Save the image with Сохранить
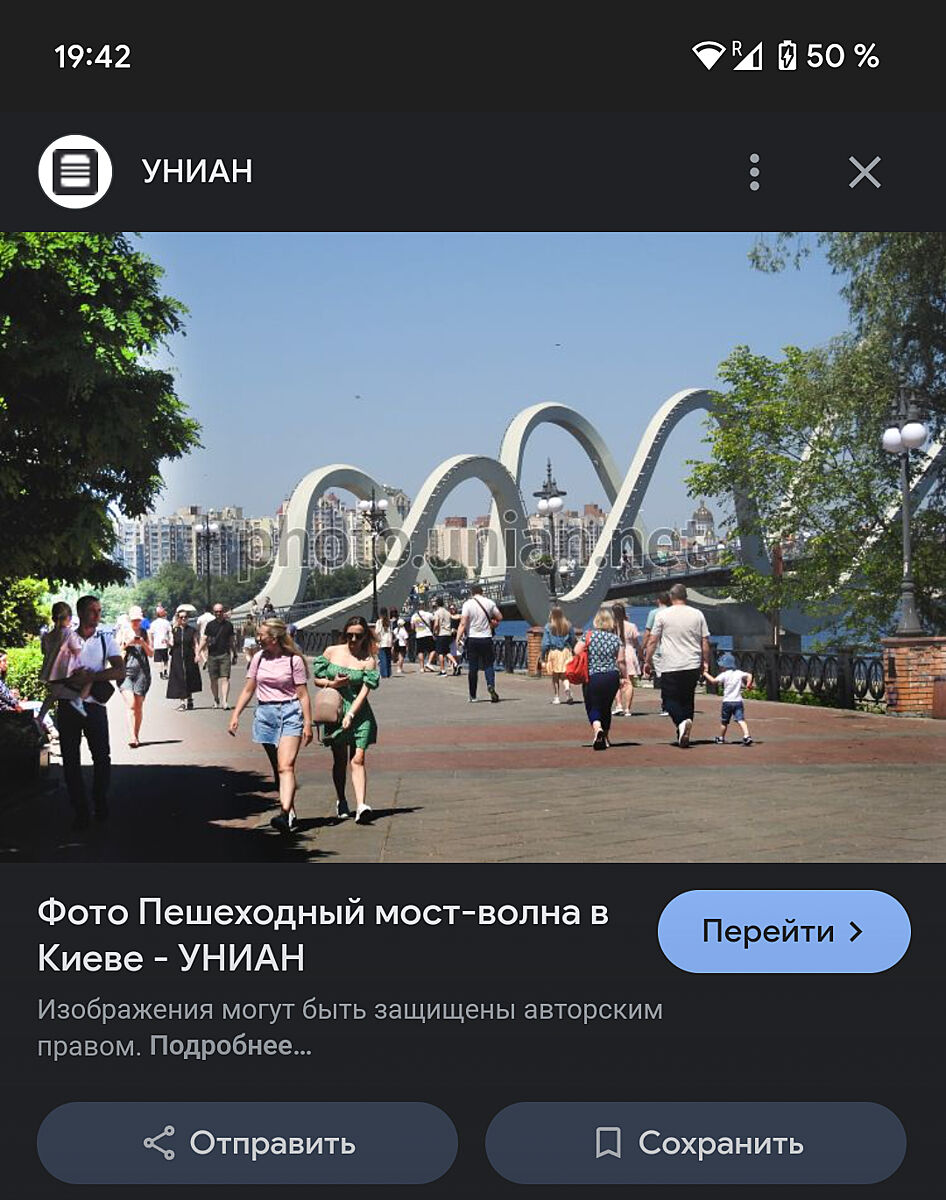The image size is (946, 1200). (x=695, y=1142)
